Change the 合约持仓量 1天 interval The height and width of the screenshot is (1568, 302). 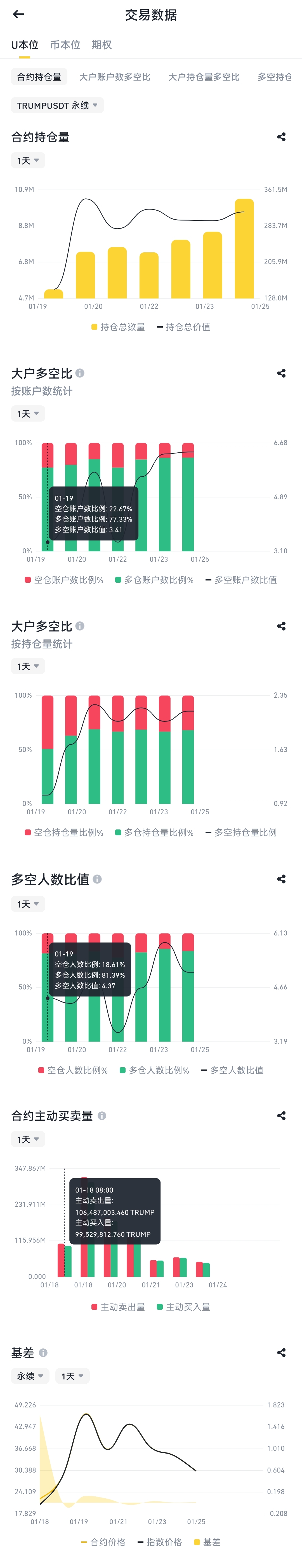28,161
